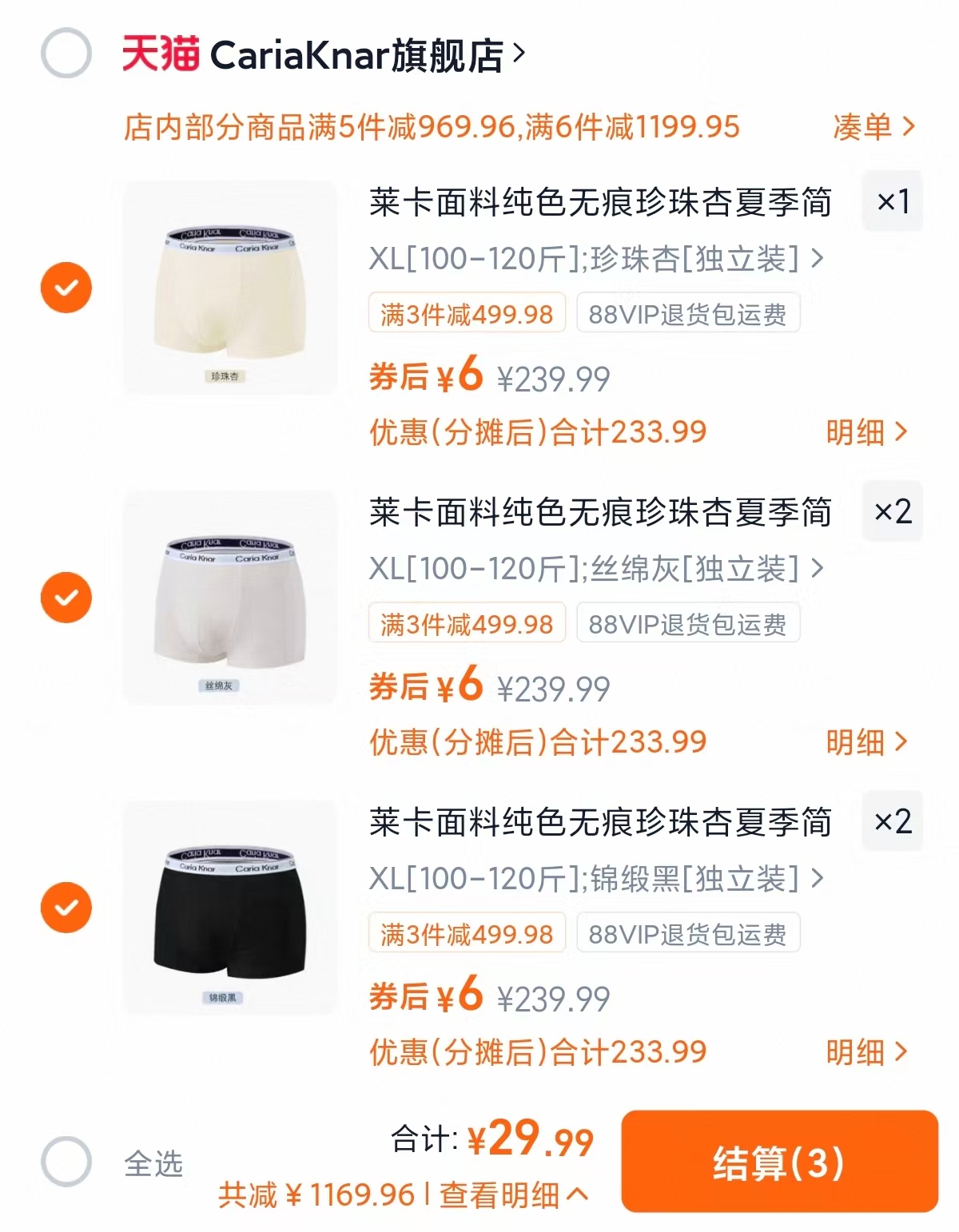Uncheck the store-level selection circle

pos(66,51)
